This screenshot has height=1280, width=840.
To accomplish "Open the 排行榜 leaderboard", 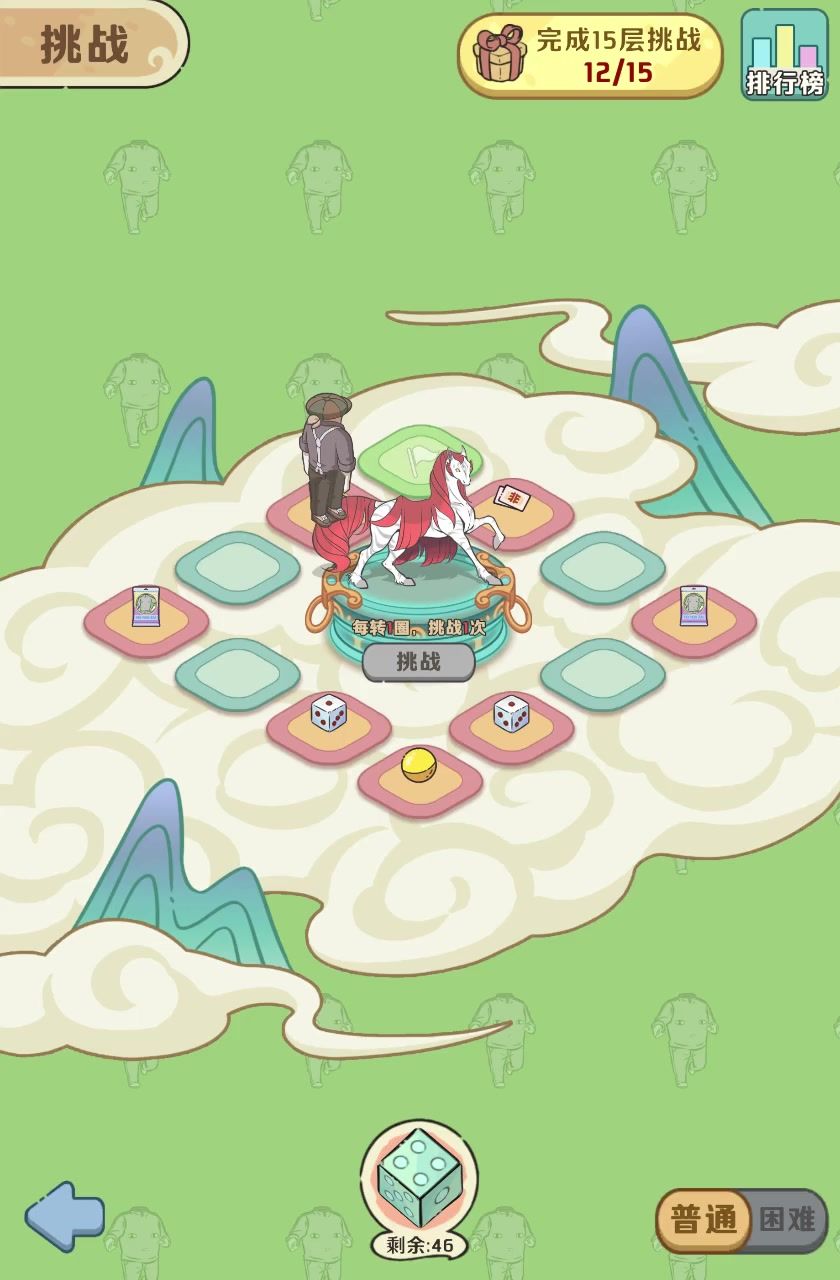I will coord(784,55).
